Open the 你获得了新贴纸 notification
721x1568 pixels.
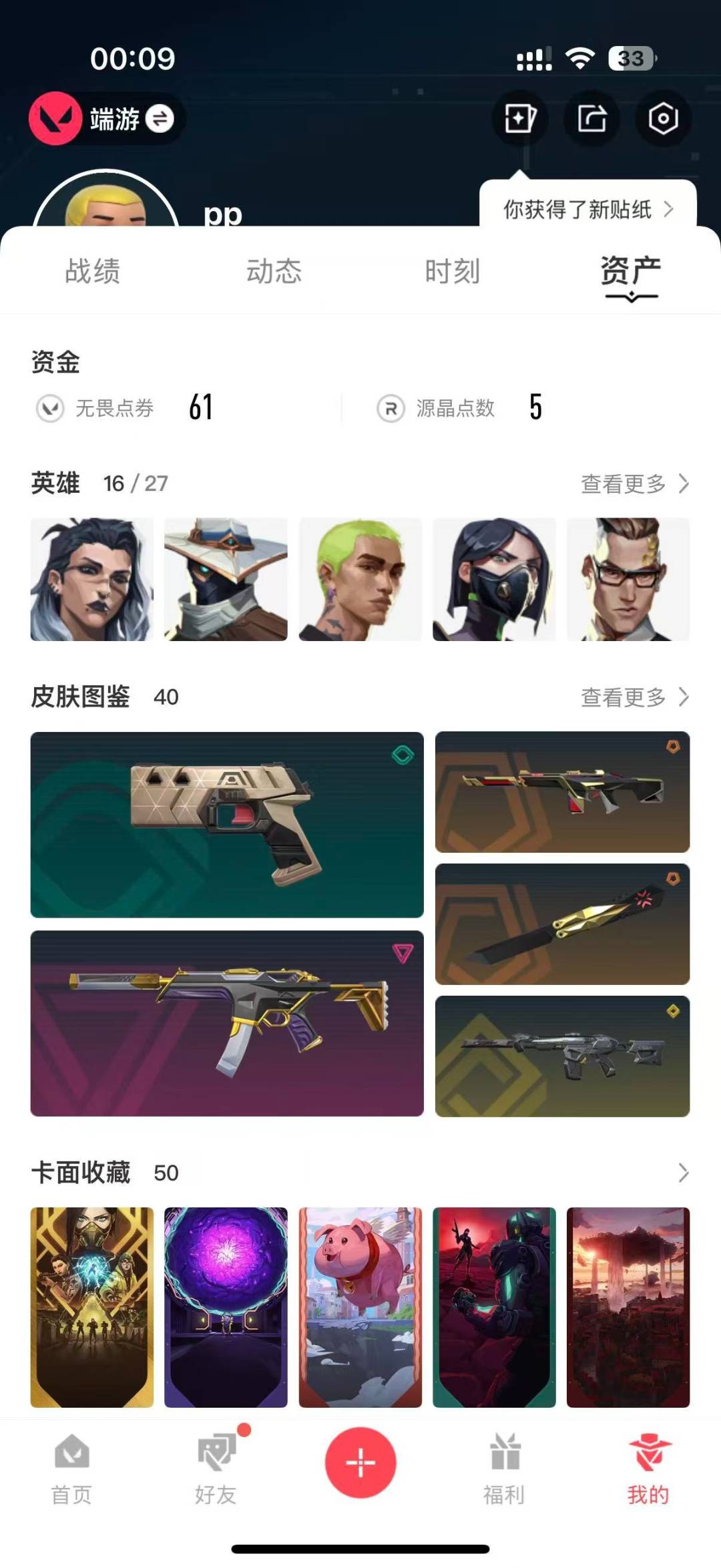tap(588, 209)
